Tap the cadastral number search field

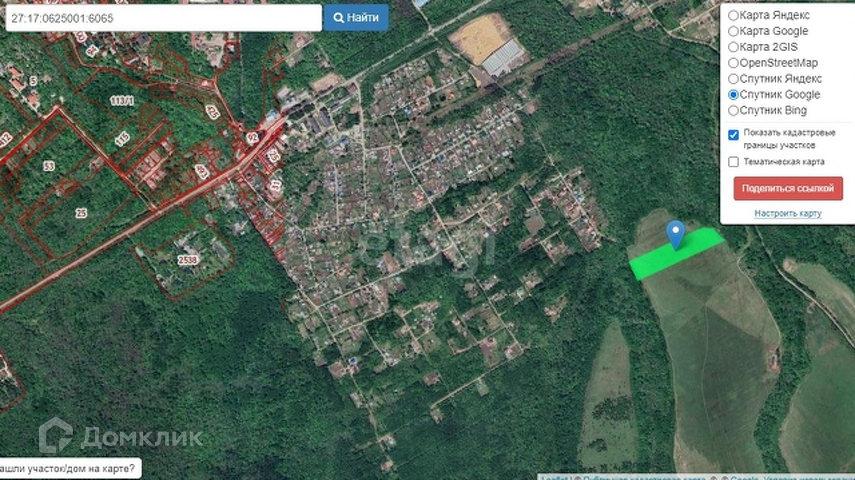(x=163, y=18)
